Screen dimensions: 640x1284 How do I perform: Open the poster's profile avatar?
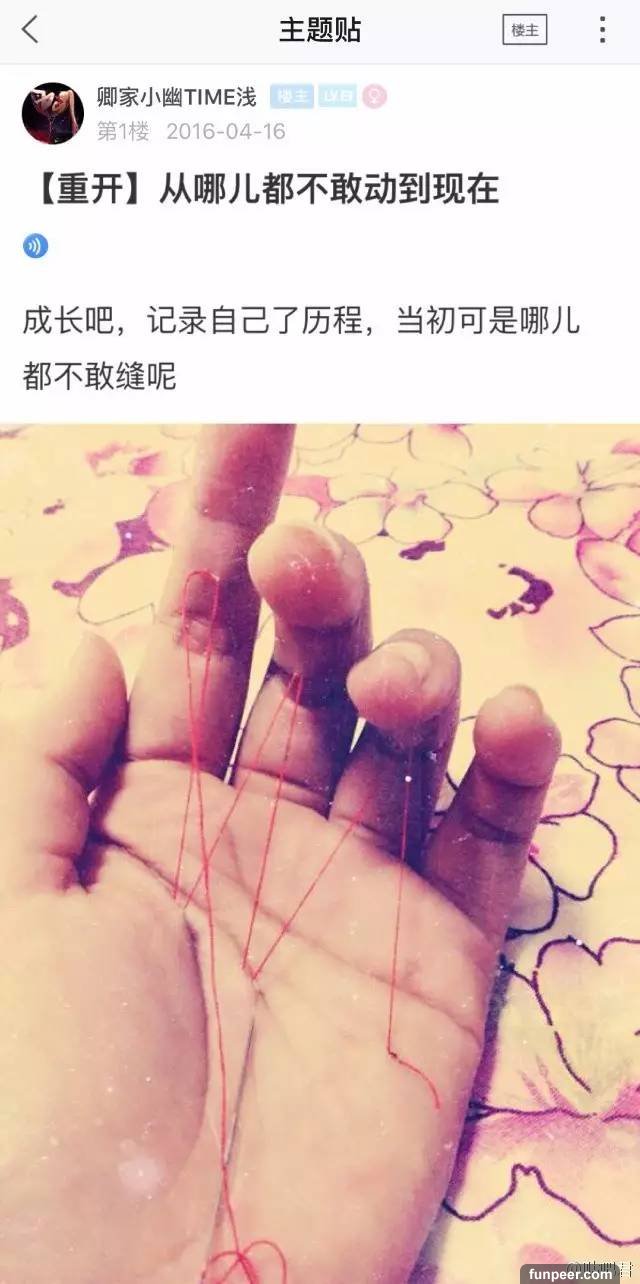[x=52, y=113]
